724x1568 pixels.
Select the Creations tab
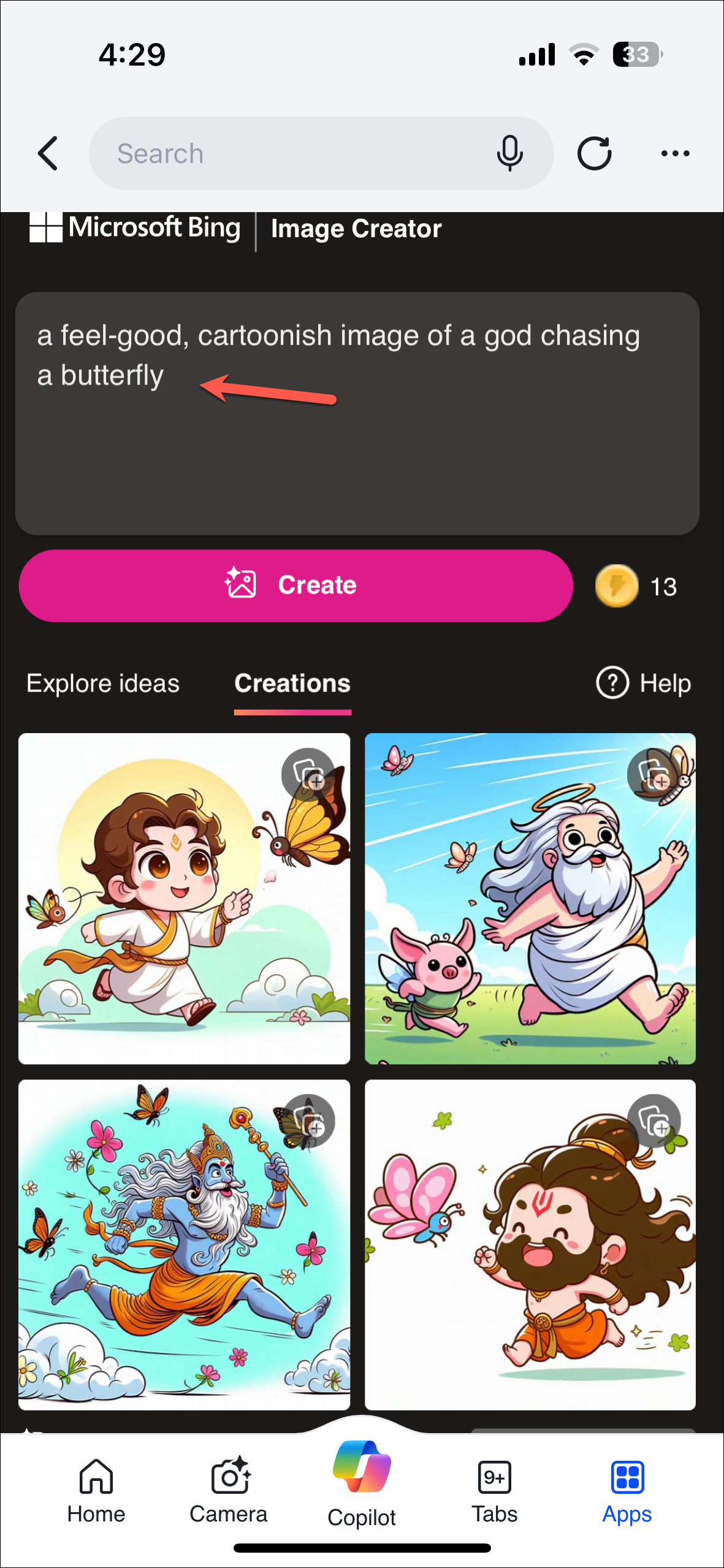(292, 683)
